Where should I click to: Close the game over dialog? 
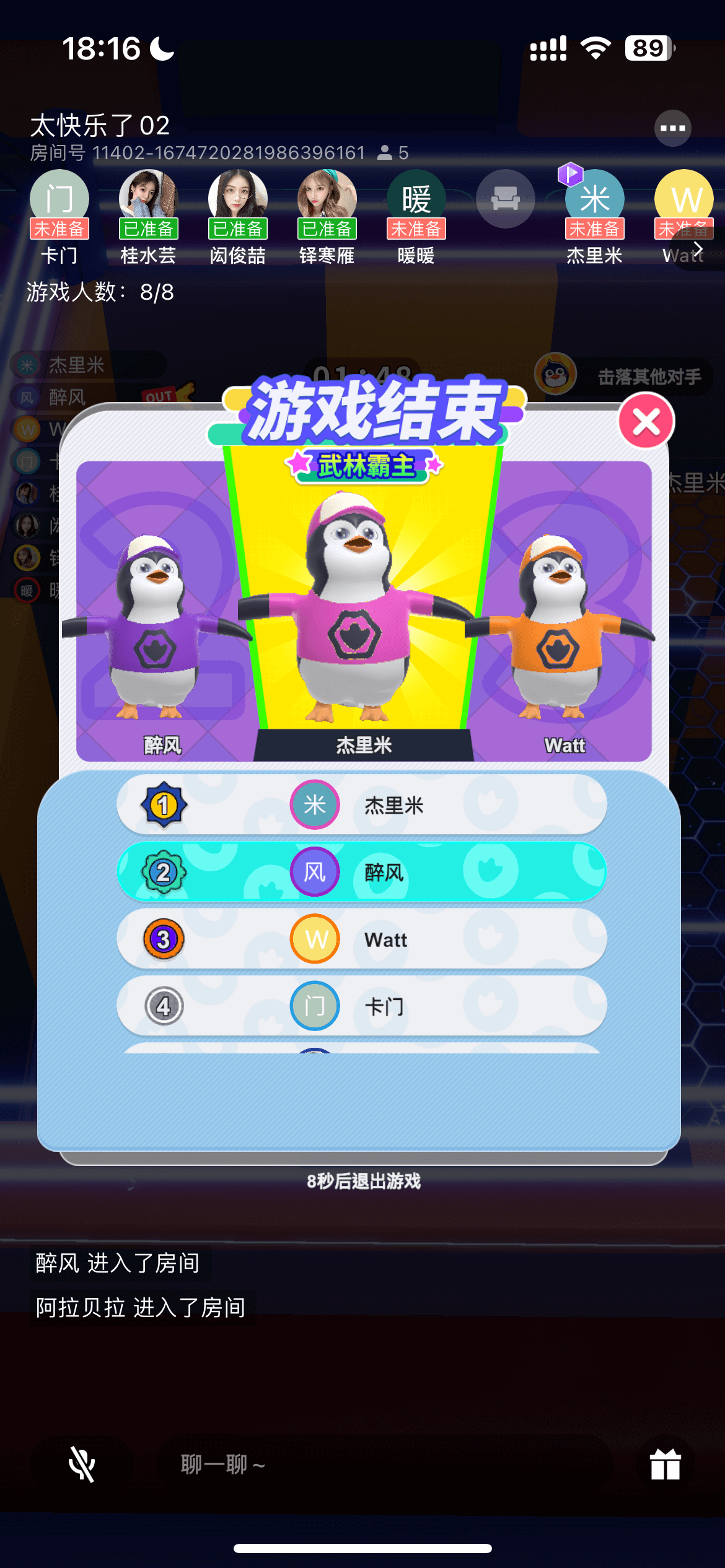(646, 422)
